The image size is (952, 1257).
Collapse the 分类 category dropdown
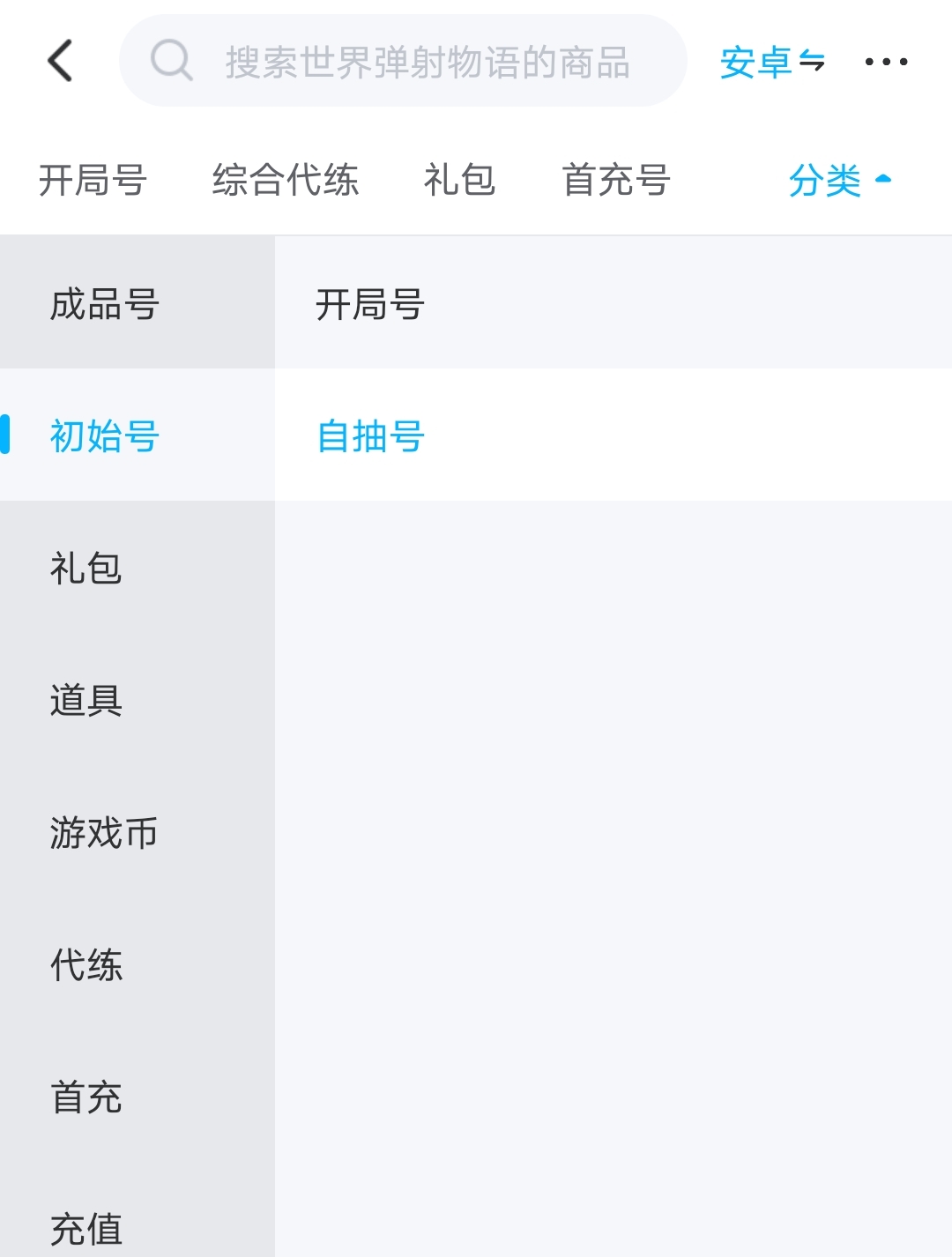(840, 181)
